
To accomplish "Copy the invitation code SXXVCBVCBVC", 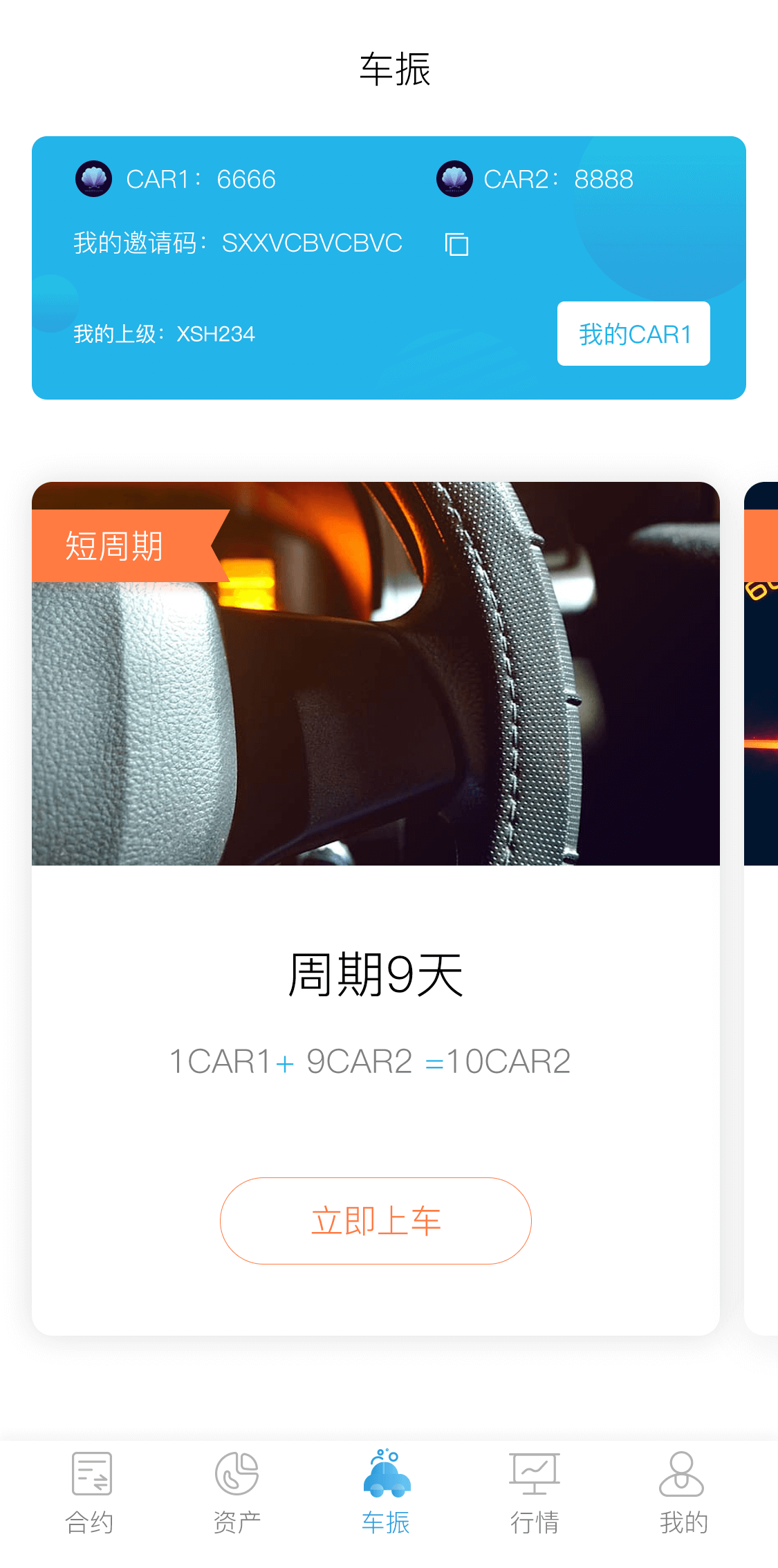I will [x=456, y=244].
